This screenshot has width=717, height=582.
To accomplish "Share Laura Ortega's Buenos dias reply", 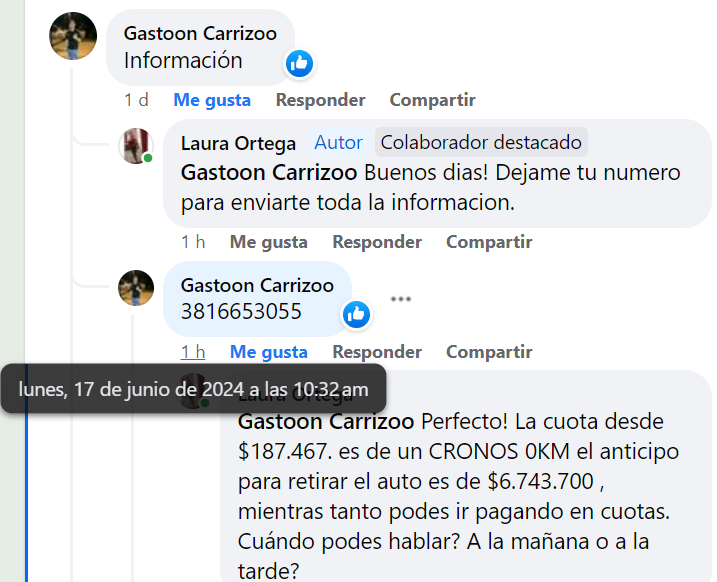I will 489,242.
